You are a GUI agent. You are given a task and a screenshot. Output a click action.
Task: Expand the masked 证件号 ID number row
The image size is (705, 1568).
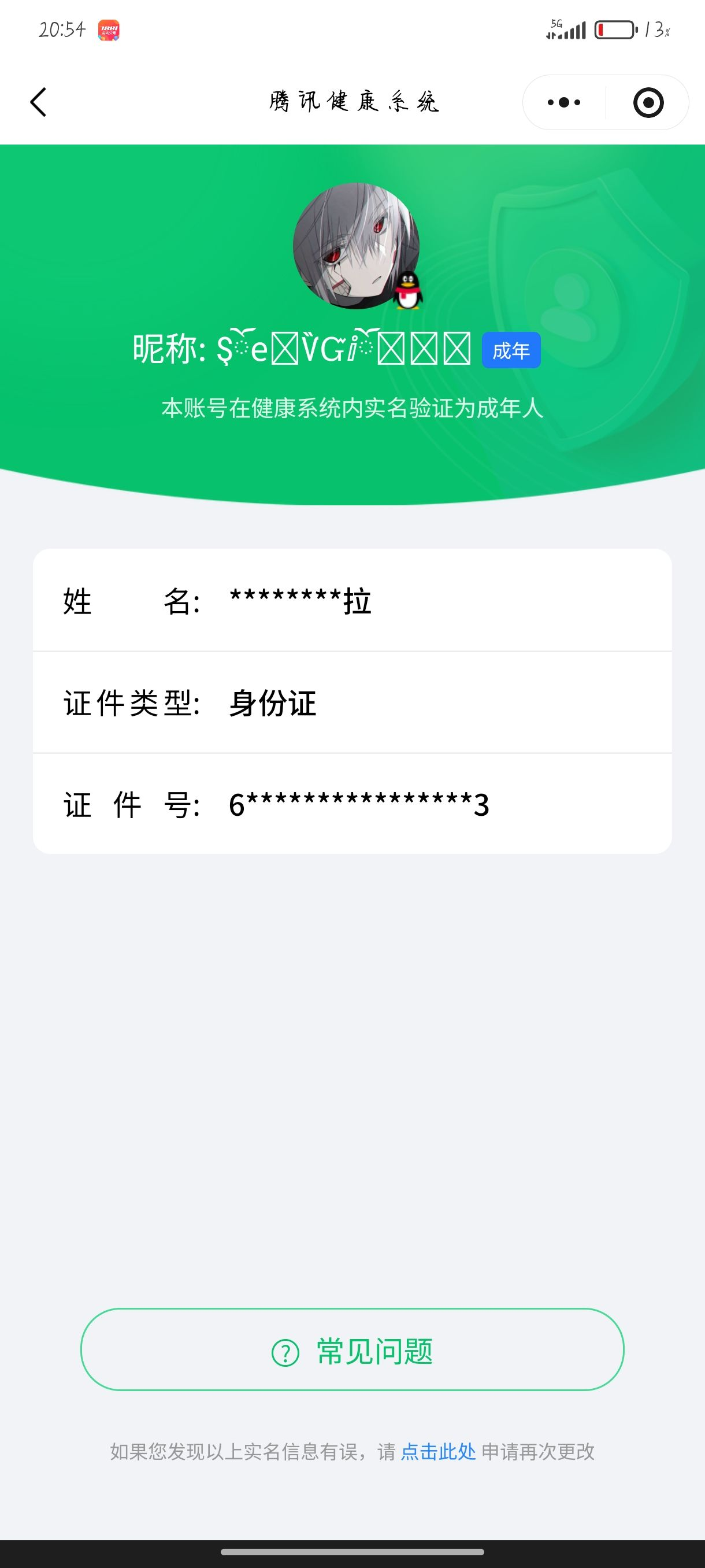[352, 805]
